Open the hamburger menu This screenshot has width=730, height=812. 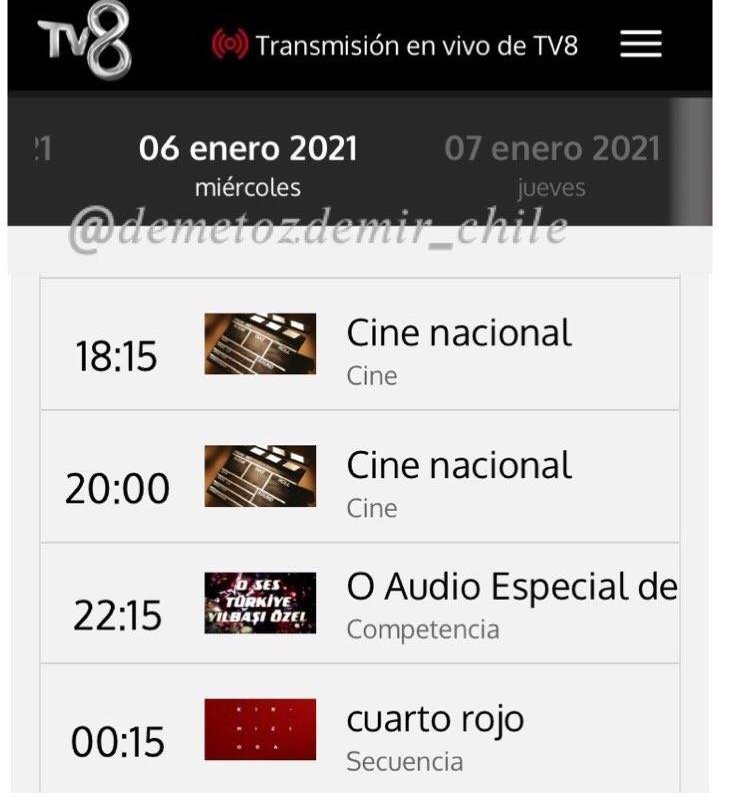coord(640,44)
